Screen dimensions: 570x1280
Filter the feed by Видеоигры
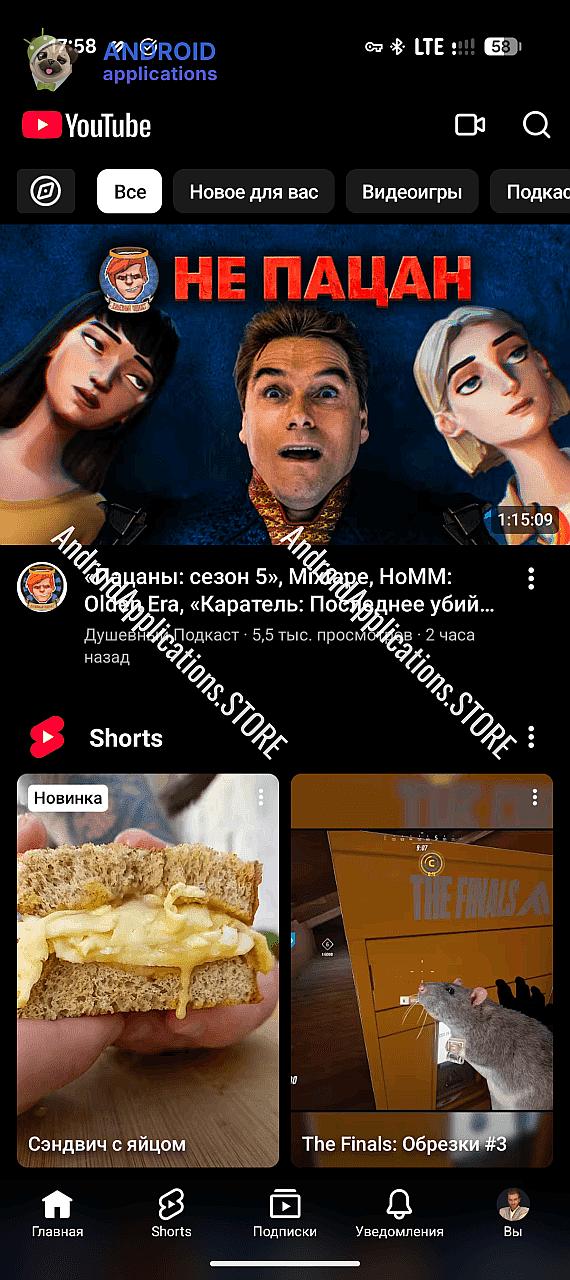coord(412,191)
